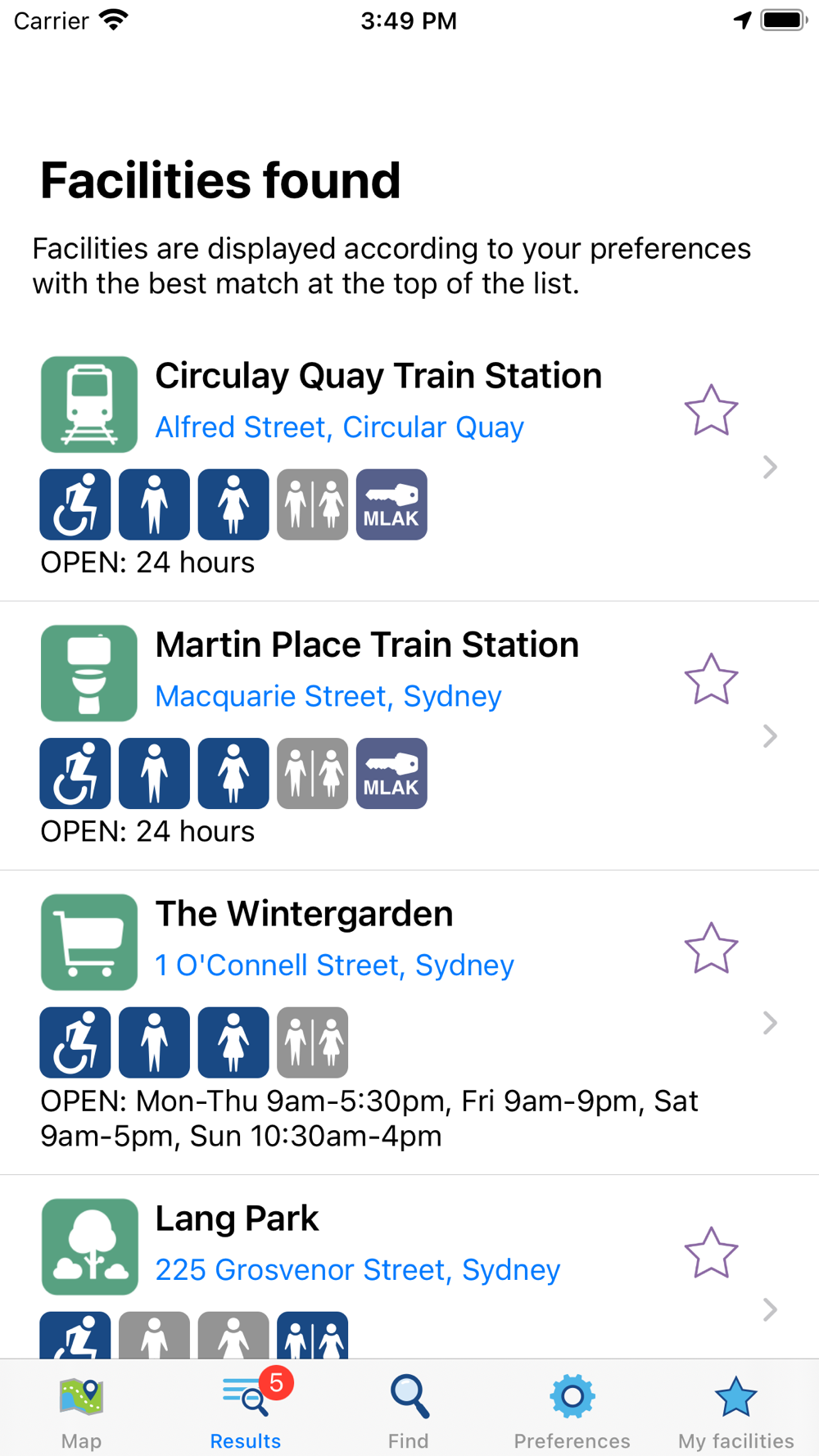Open the Alfred Street, Circular Quay address link
The width and height of the screenshot is (819, 1456).
340,427
